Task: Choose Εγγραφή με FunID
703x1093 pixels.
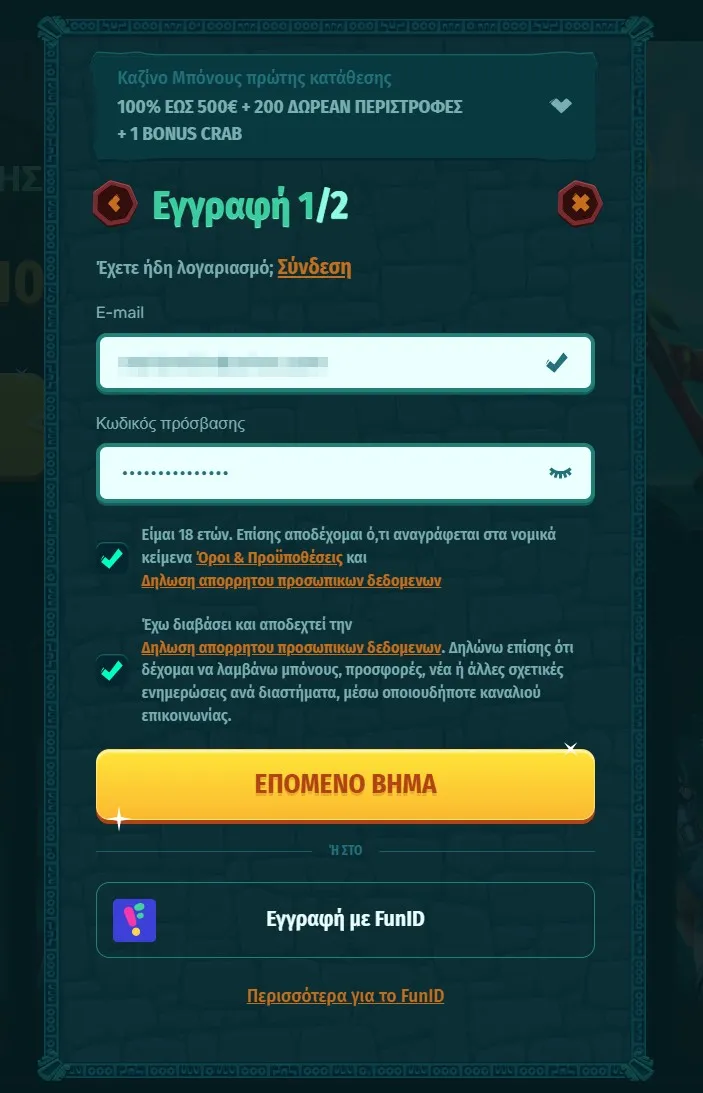Action: tap(345, 919)
